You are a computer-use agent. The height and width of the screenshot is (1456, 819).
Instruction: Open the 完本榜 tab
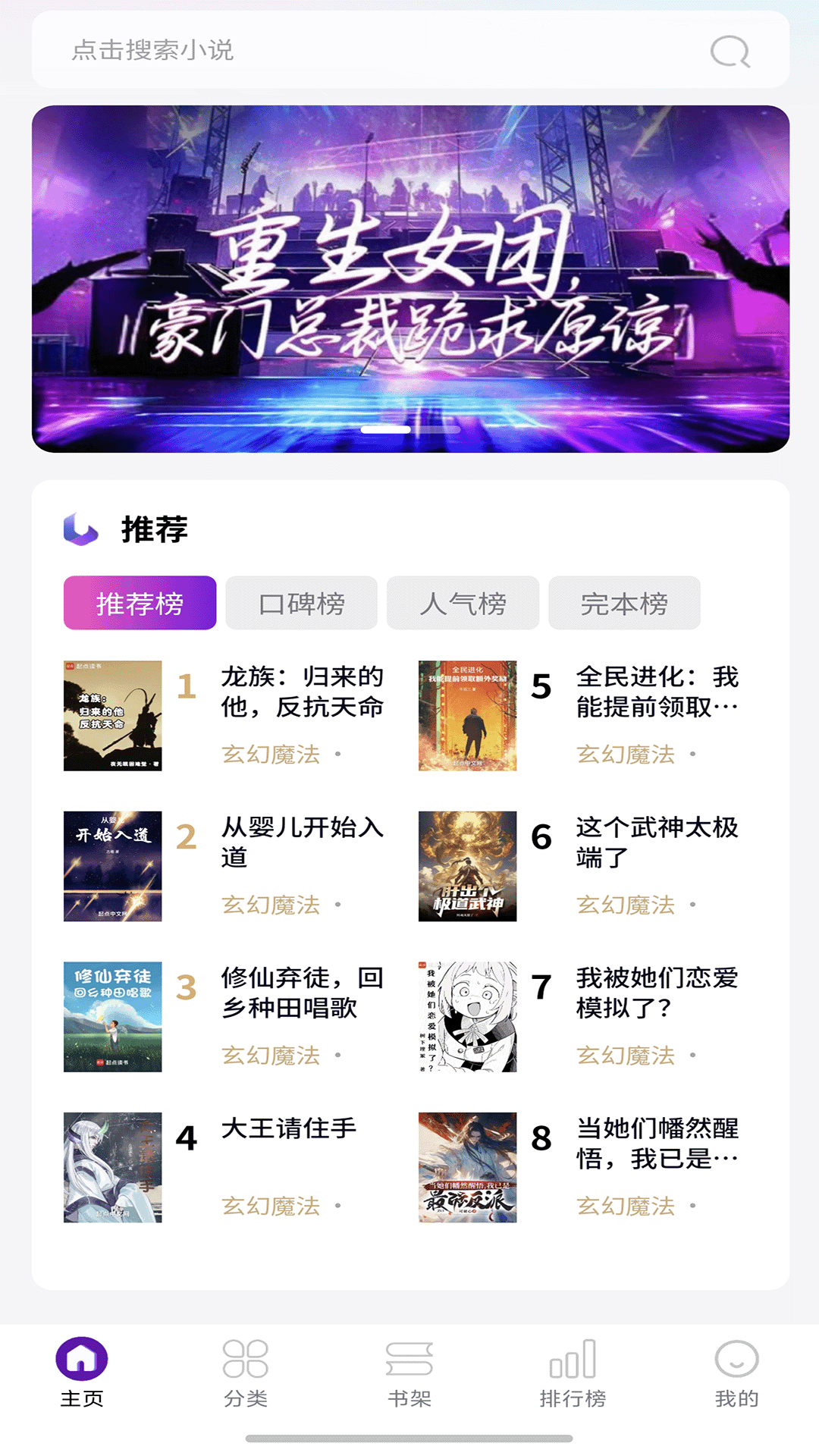tap(626, 603)
